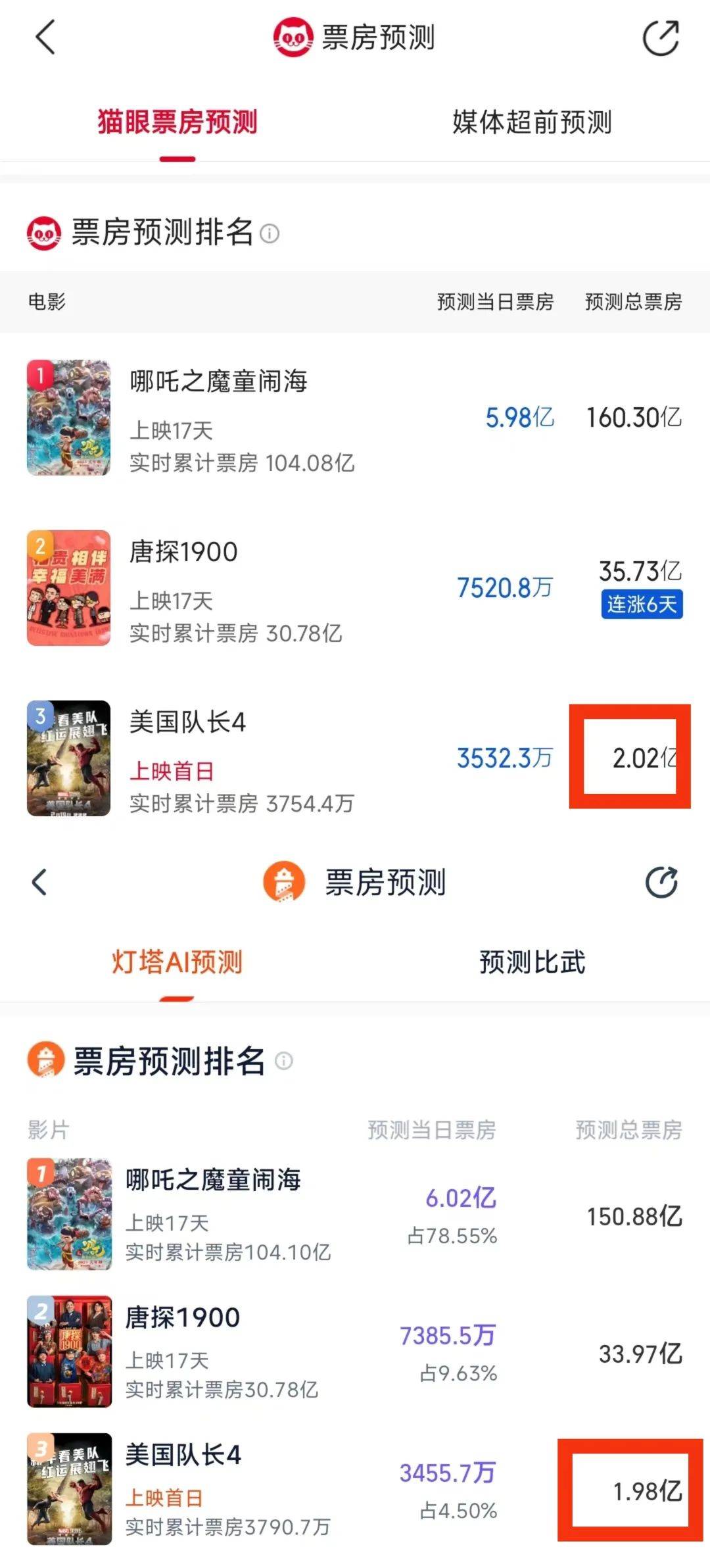The width and height of the screenshot is (710, 1568).
Task: Tap the Maoyan cat icon beside the ranking title
Action: pos(45,233)
